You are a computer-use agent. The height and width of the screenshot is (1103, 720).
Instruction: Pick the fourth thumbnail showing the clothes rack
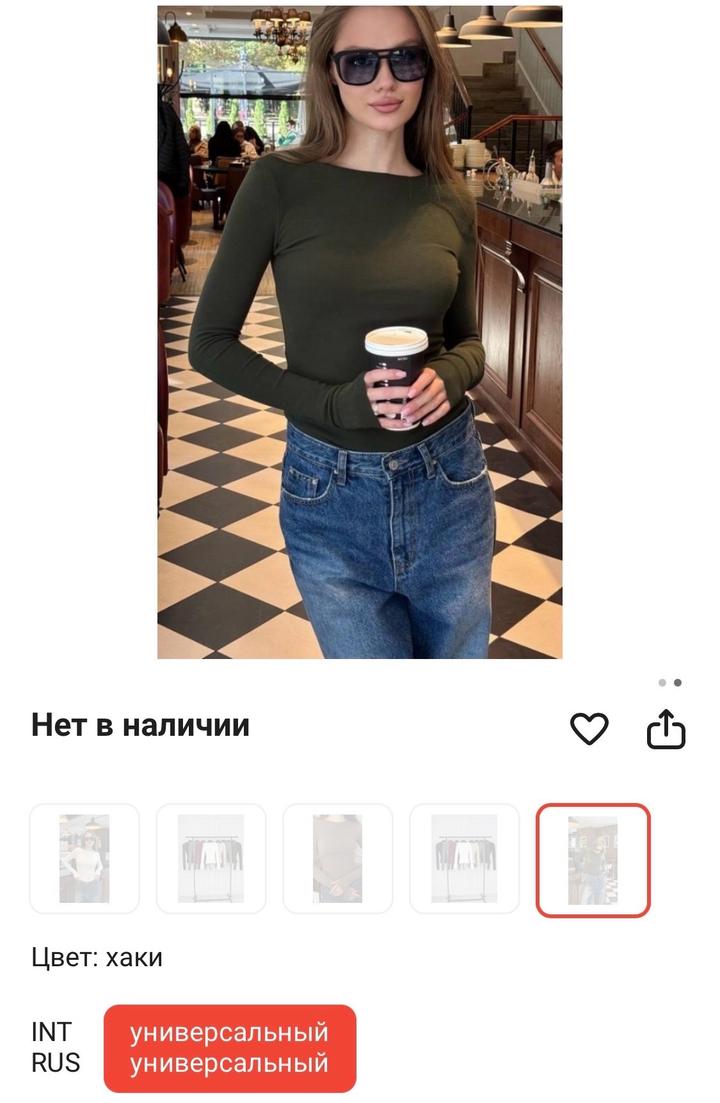pos(464,859)
